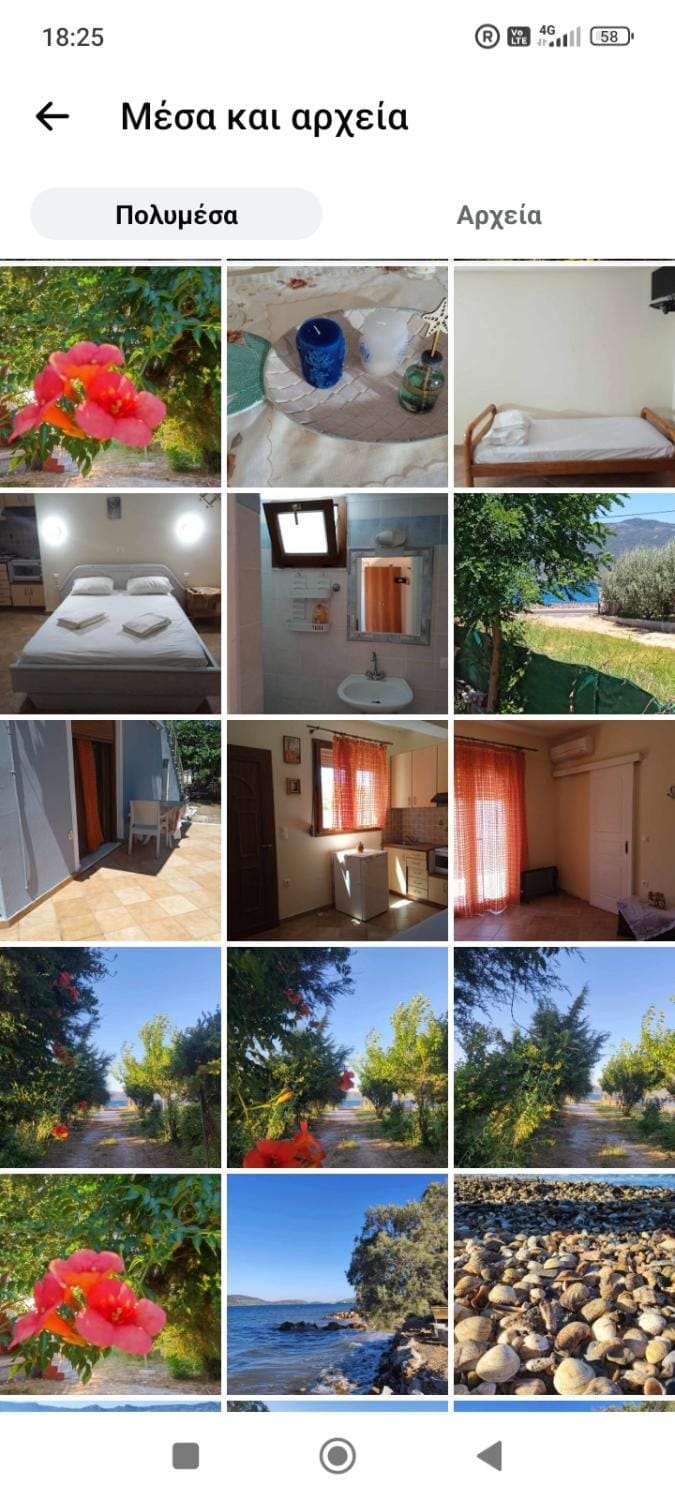Open the patio with white chairs photo
The height and width of the screenshot is (1500, 675).
point(110,829)
